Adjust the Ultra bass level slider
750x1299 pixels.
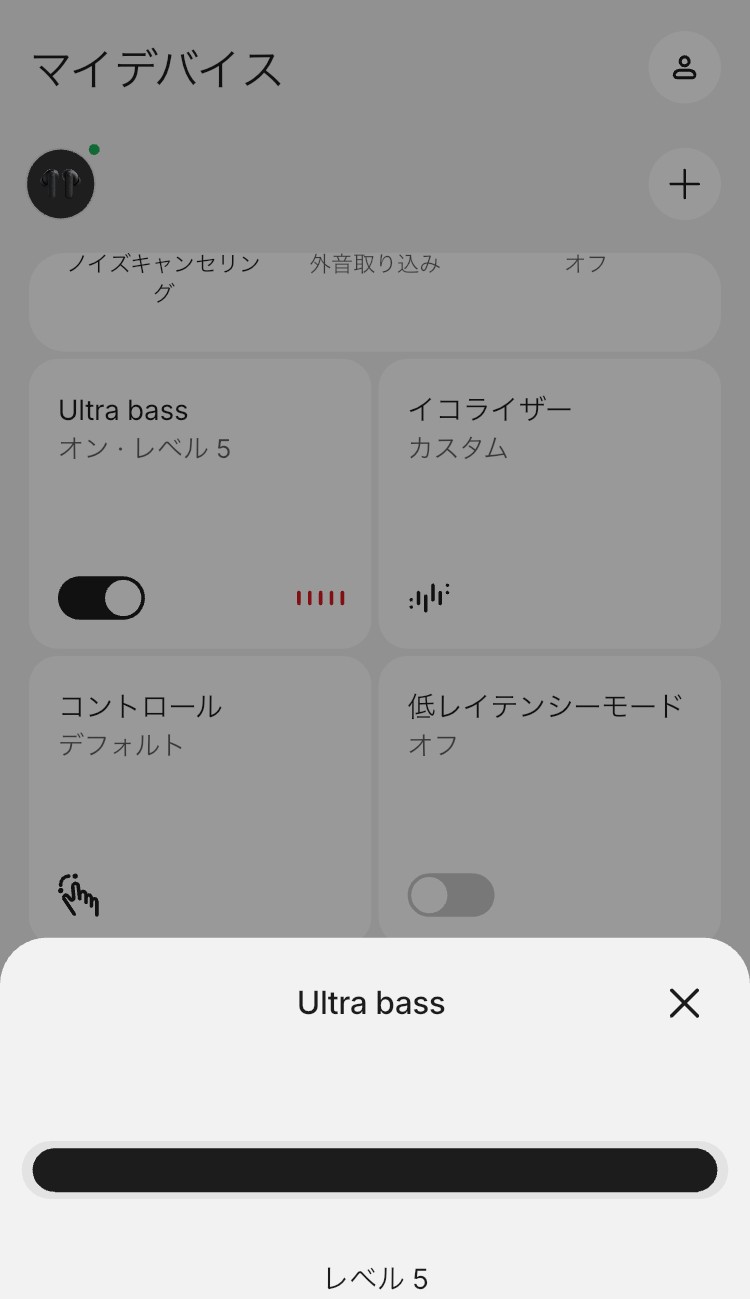375,1170
